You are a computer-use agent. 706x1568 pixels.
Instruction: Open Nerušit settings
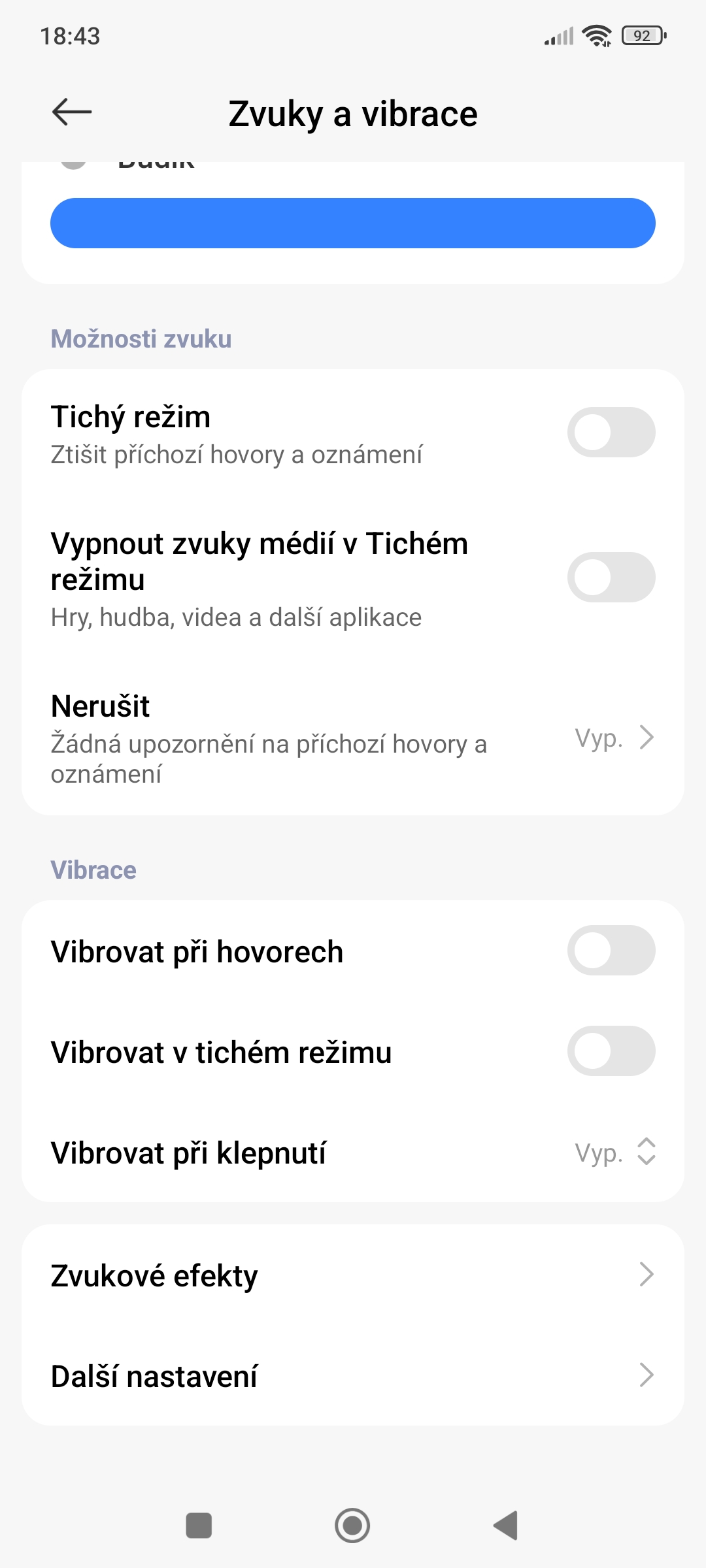pyautogui.click(x=353, y=738)
